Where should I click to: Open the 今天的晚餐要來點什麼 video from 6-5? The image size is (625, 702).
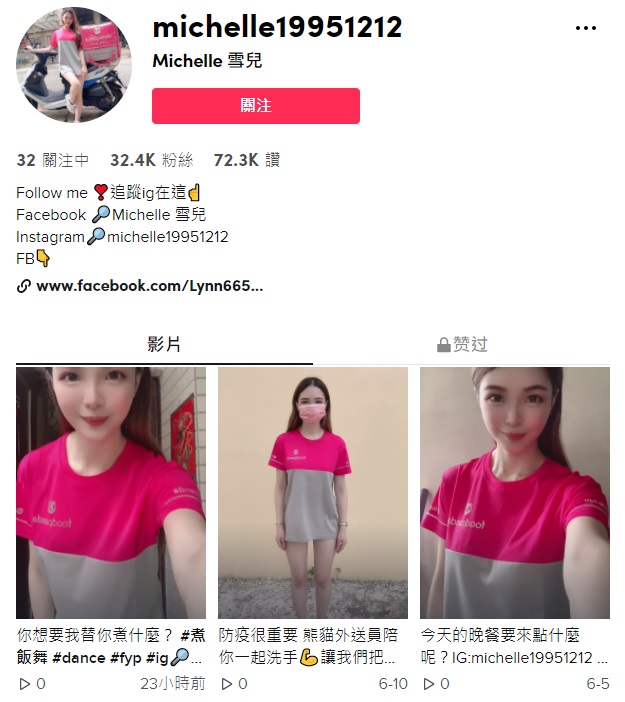(x=515, y=493)
